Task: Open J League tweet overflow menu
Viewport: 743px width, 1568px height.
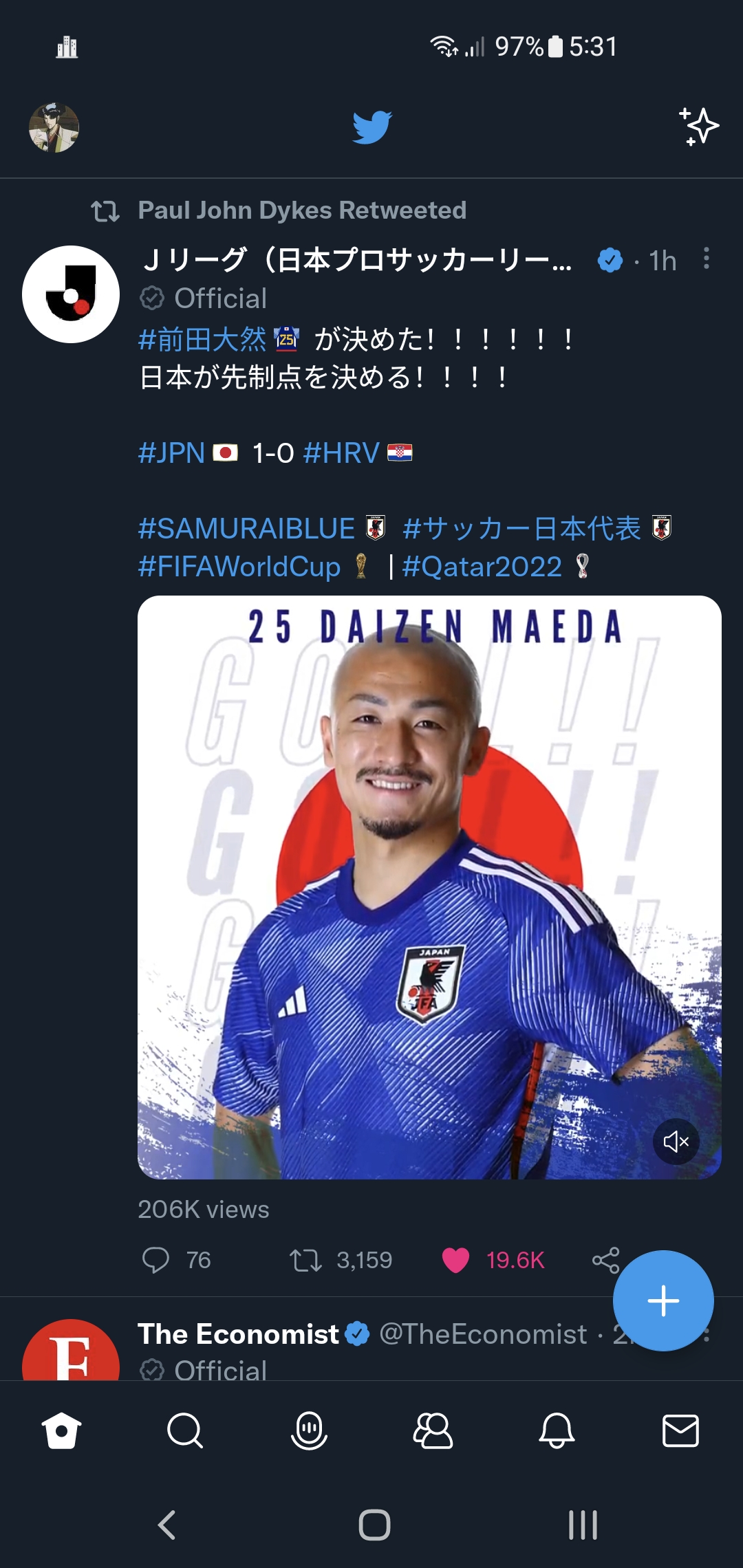Action: click(x=706, y=259)
